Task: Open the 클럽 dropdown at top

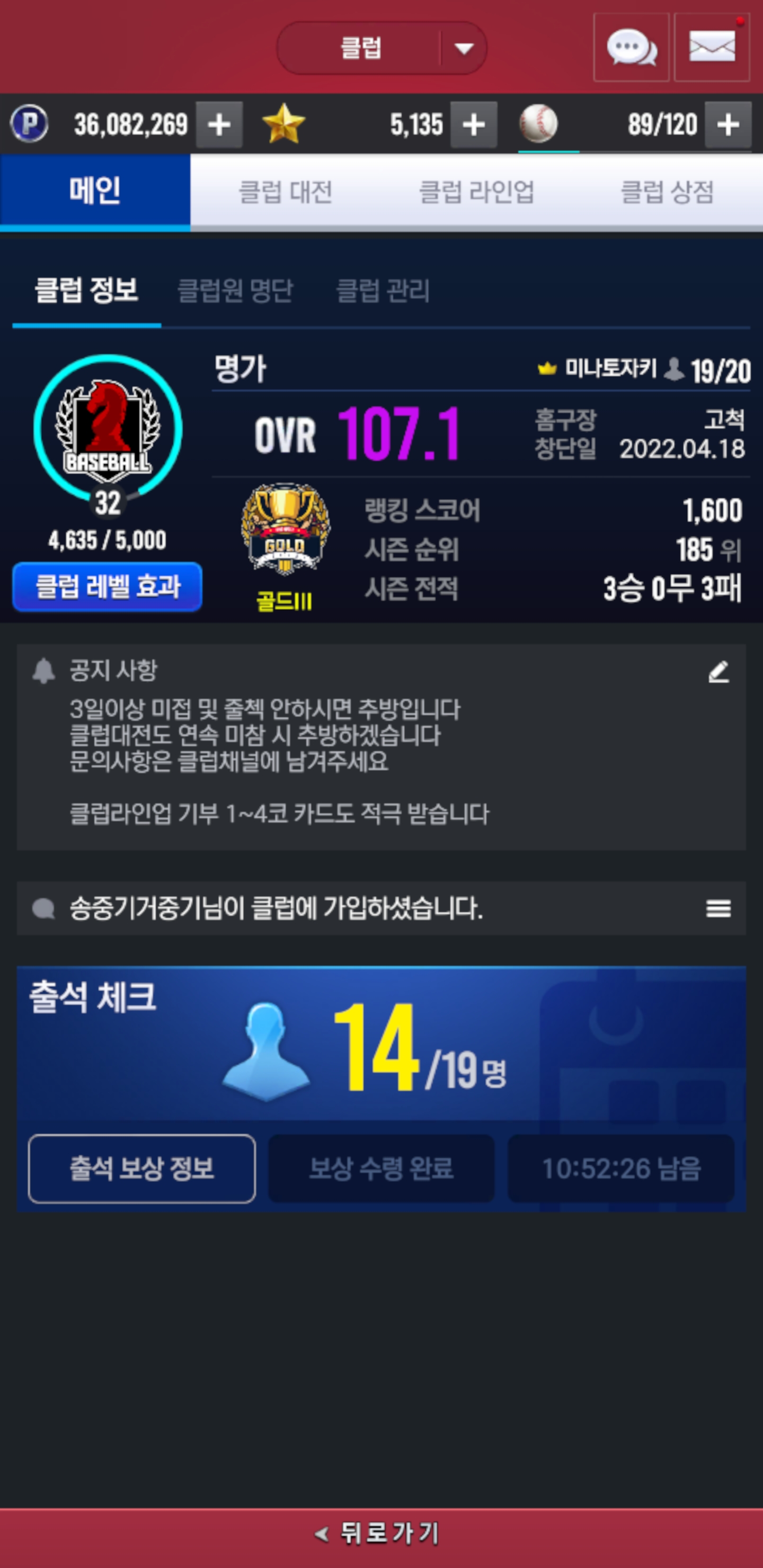Action: [x=382, y=48]
